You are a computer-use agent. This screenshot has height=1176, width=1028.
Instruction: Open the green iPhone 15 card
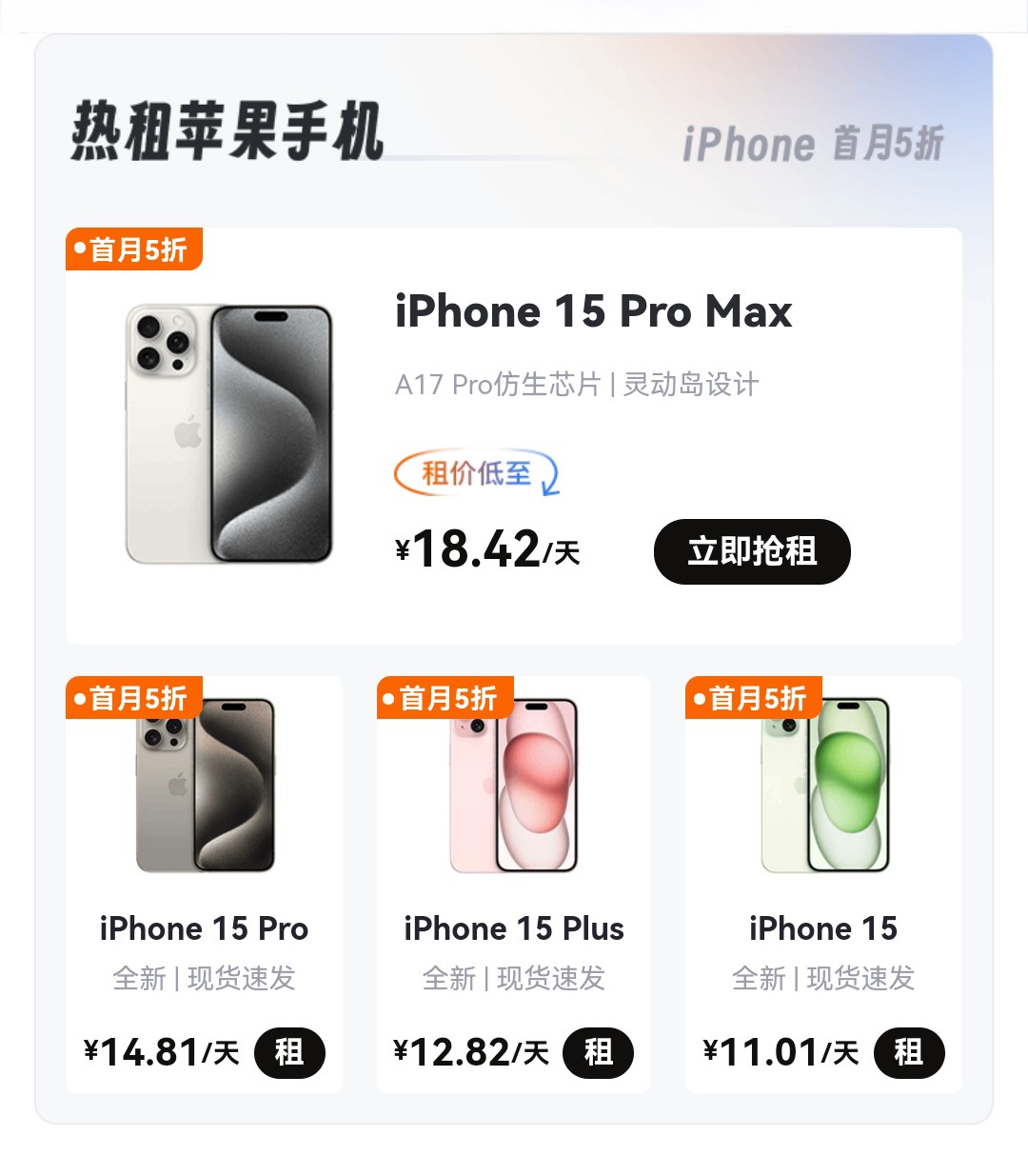click(823, 857)
